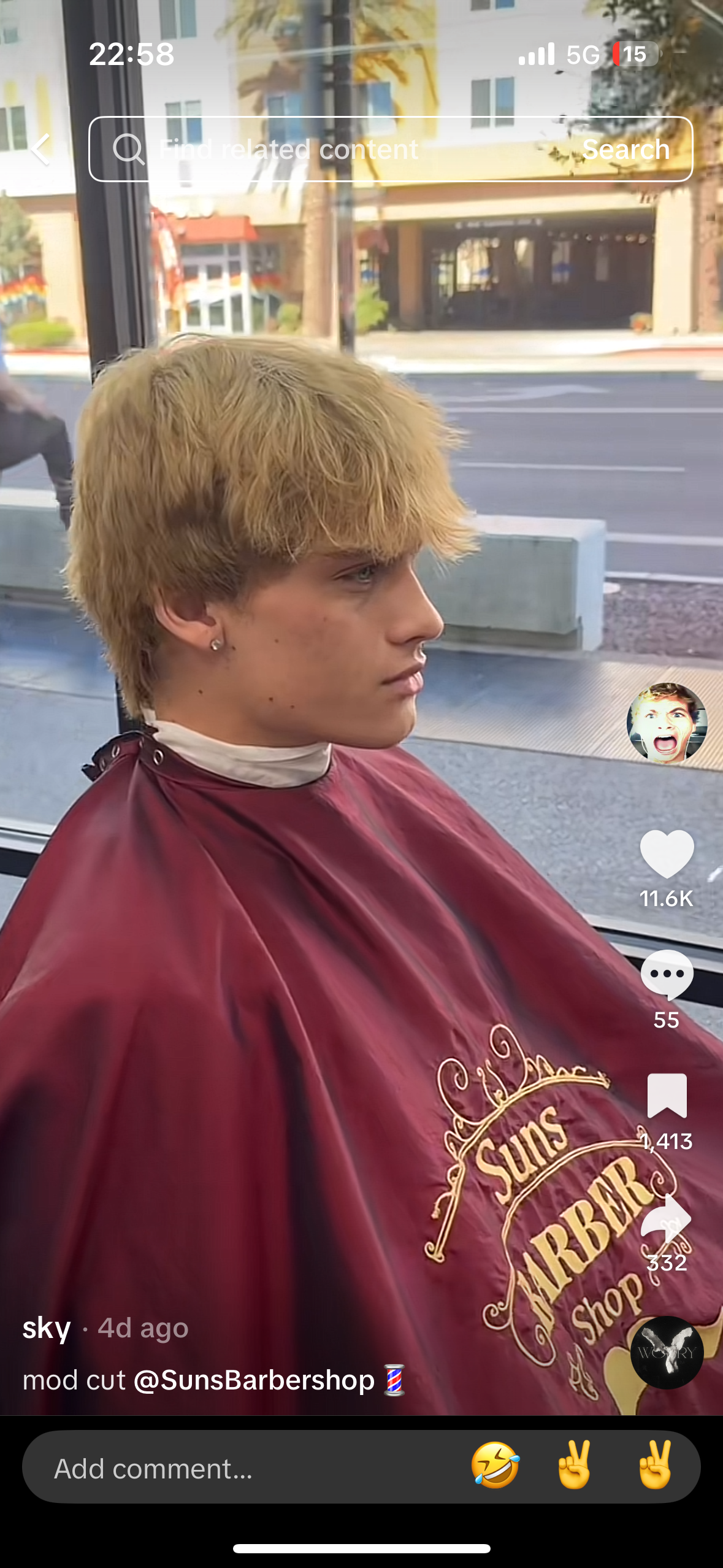Open sky's profile from the username
Image resolution: width=723 pixels, height=1568 pixels.
coord(47,1328)
